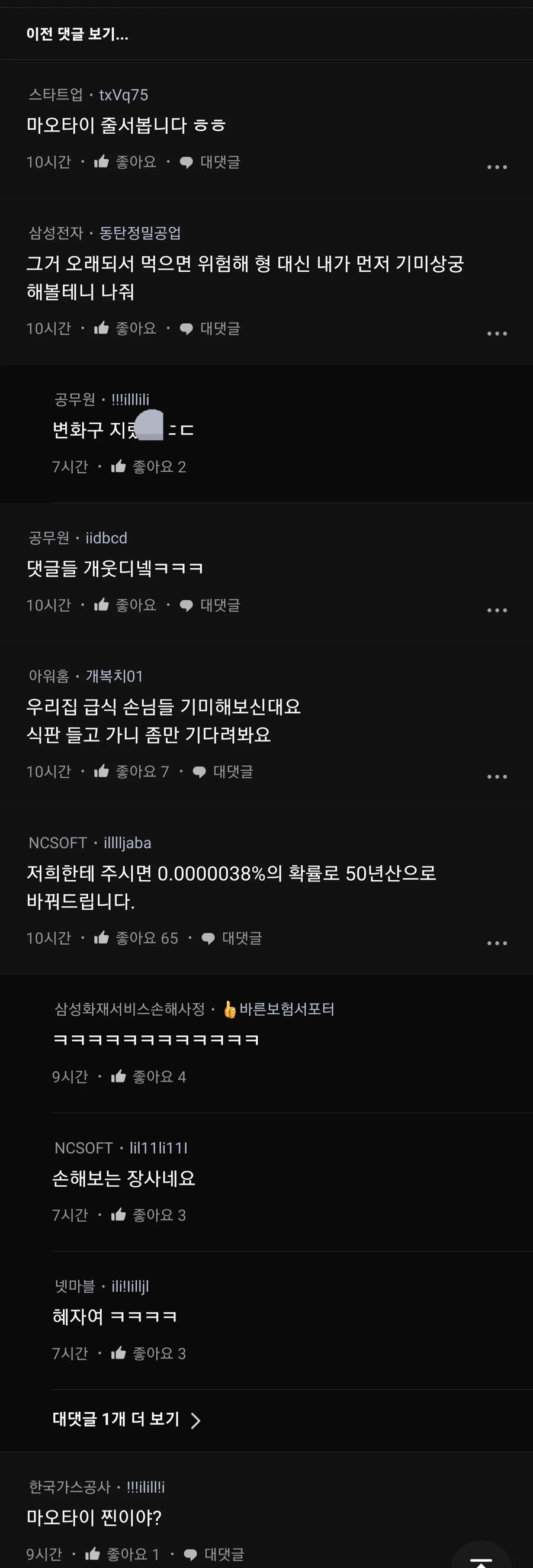Load previous comments via 이전 댓글 보기

[x=77, y=34]
